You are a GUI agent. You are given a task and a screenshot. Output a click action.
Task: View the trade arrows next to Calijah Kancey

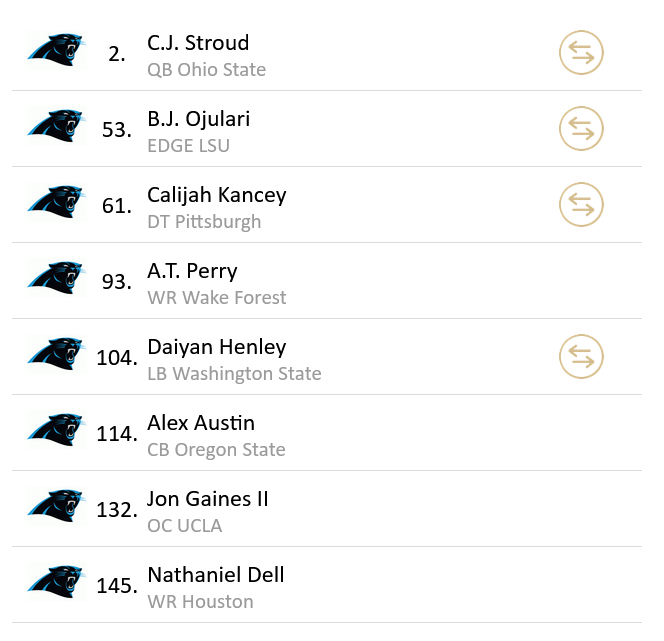(581, 205)
